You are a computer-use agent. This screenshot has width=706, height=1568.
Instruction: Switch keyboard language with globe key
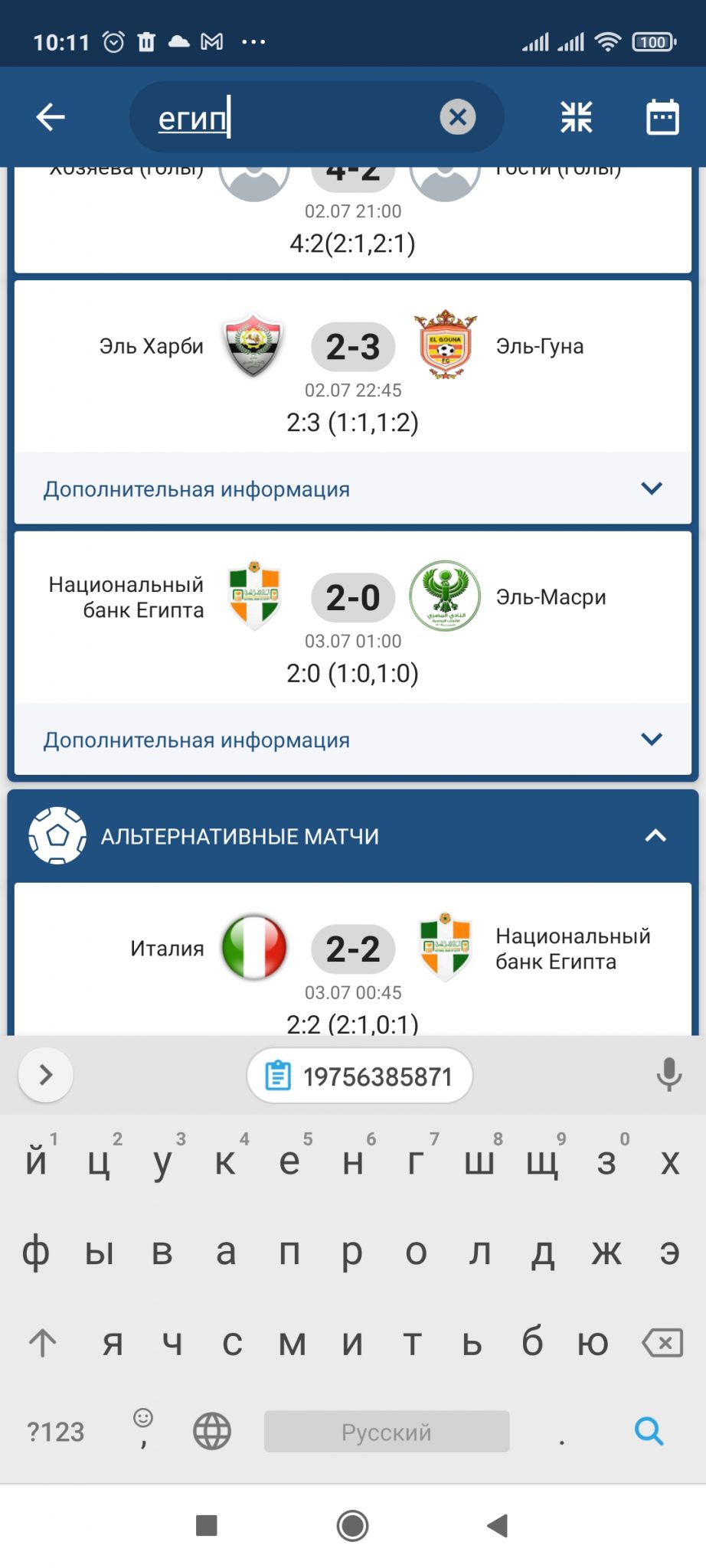point(212,1431)
